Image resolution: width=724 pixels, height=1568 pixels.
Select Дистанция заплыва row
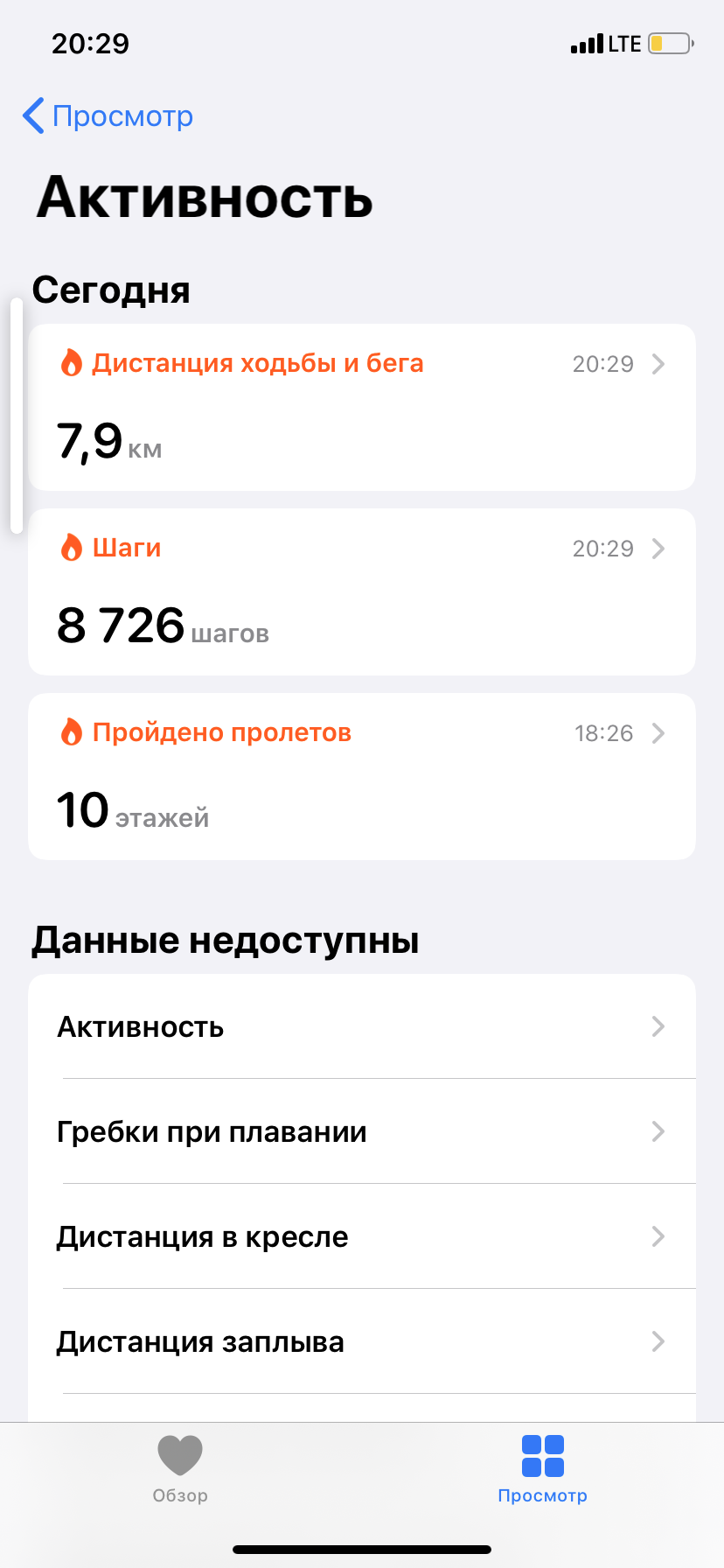(362, 1341)
